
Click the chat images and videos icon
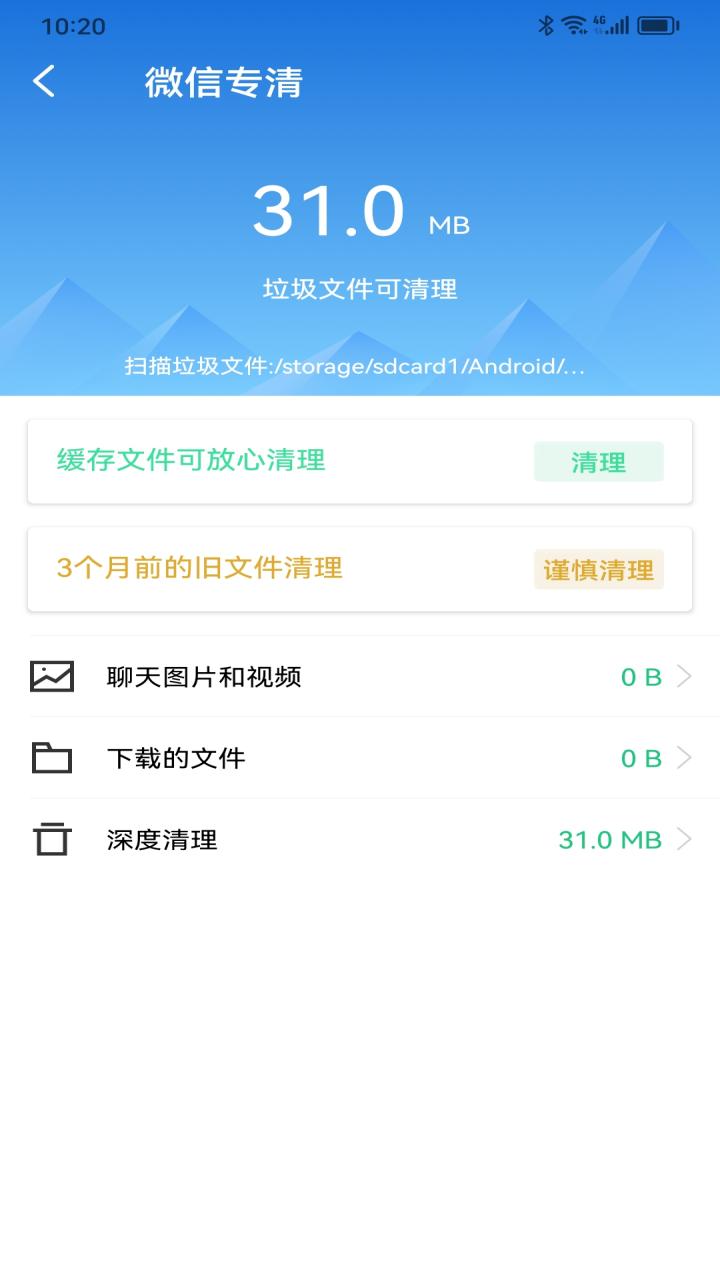[x=53, y=676]
